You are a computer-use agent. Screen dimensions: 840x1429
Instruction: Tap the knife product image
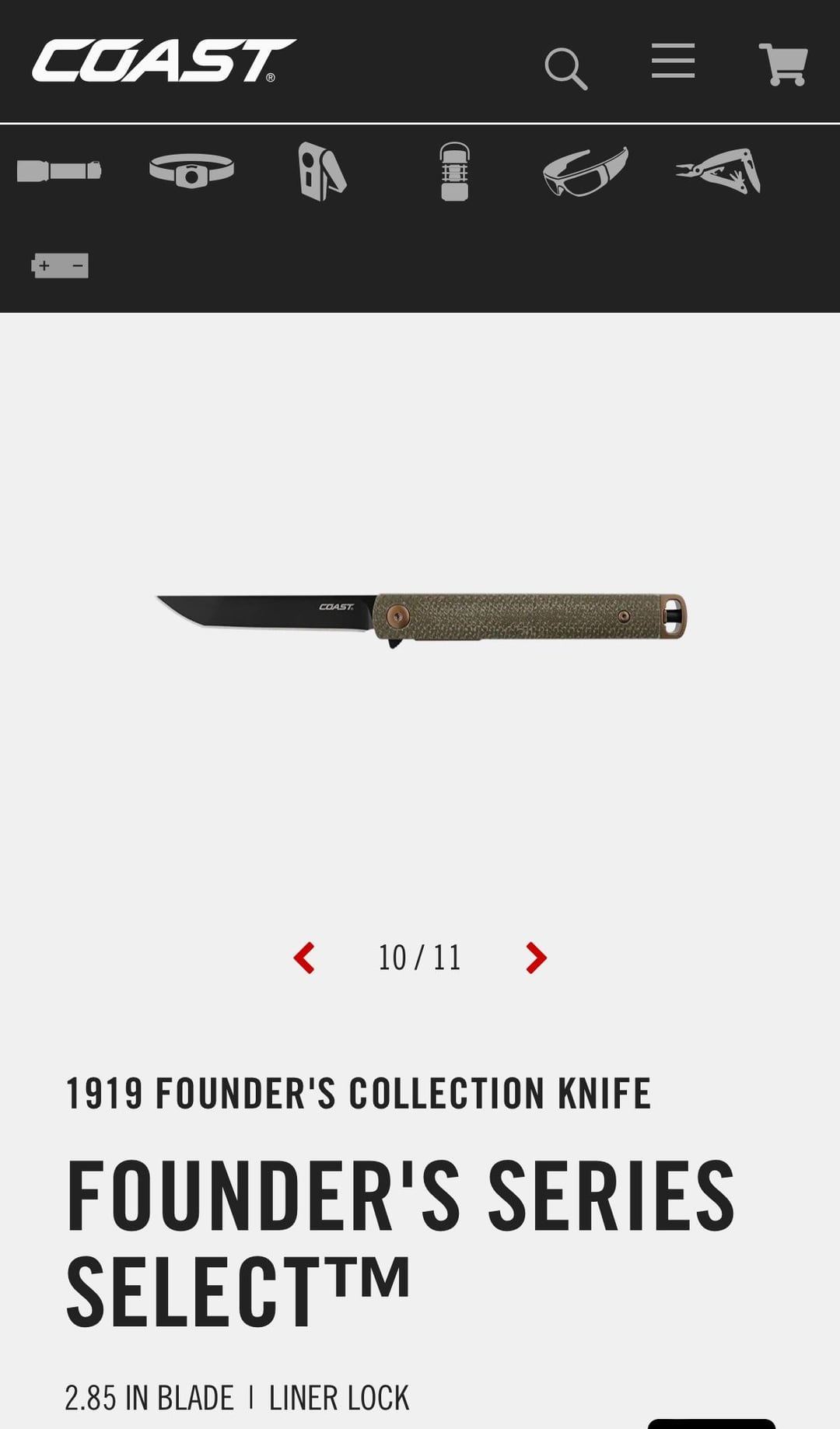click(421, 619)
